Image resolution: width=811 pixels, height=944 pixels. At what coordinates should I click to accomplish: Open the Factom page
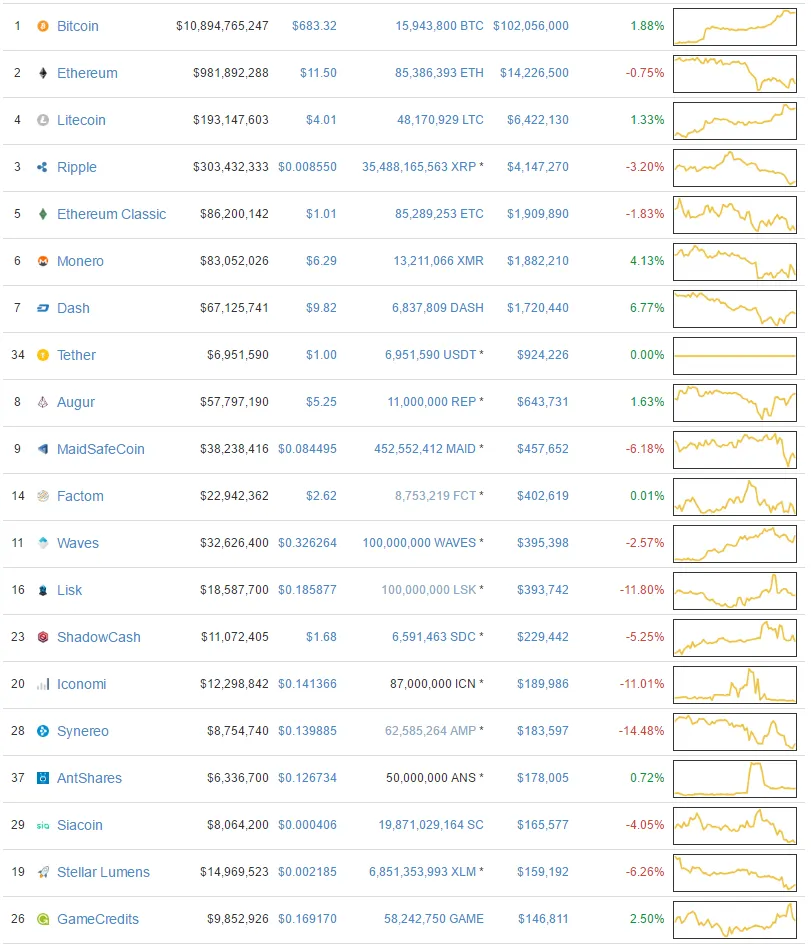pyautogui.click(x=80, y=495)
